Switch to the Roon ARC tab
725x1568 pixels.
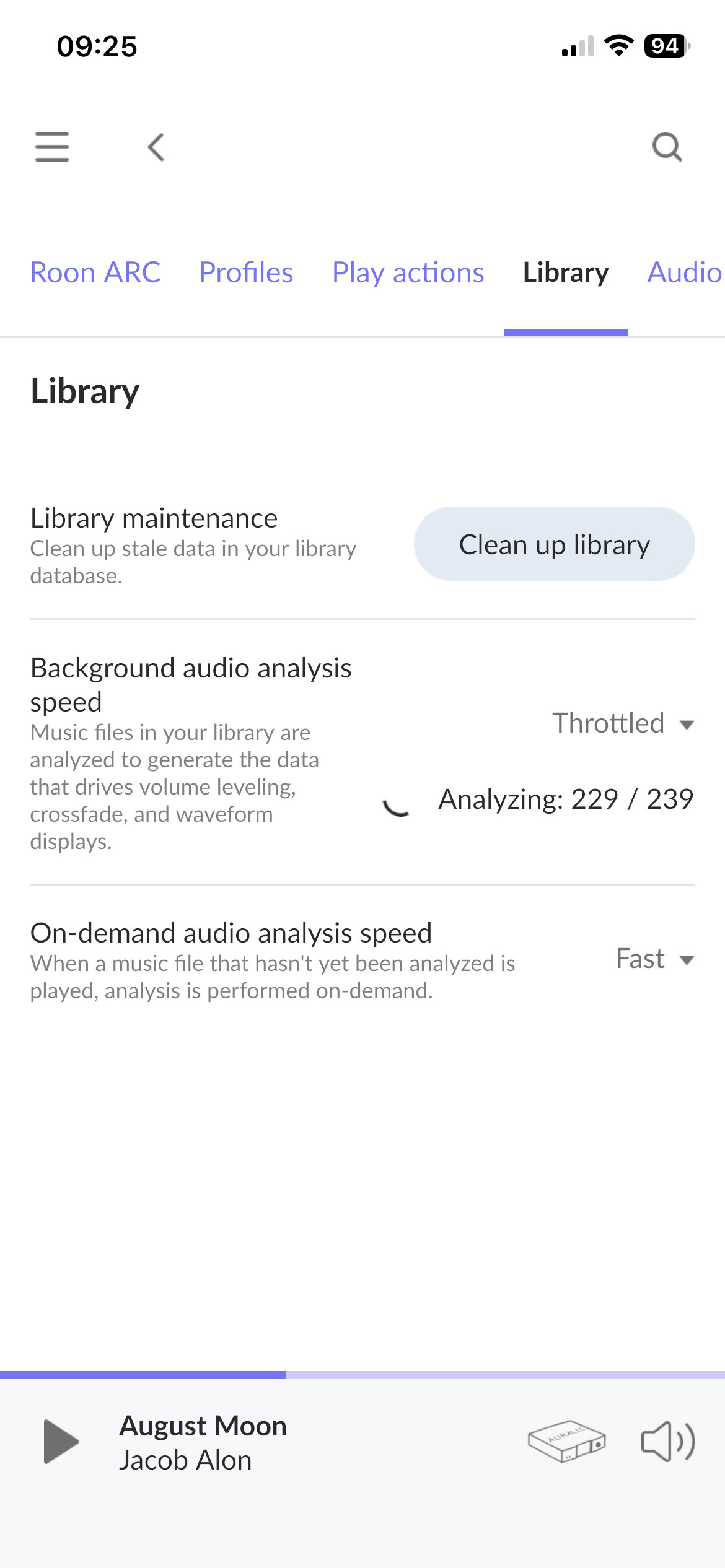[x=95, y=272]
